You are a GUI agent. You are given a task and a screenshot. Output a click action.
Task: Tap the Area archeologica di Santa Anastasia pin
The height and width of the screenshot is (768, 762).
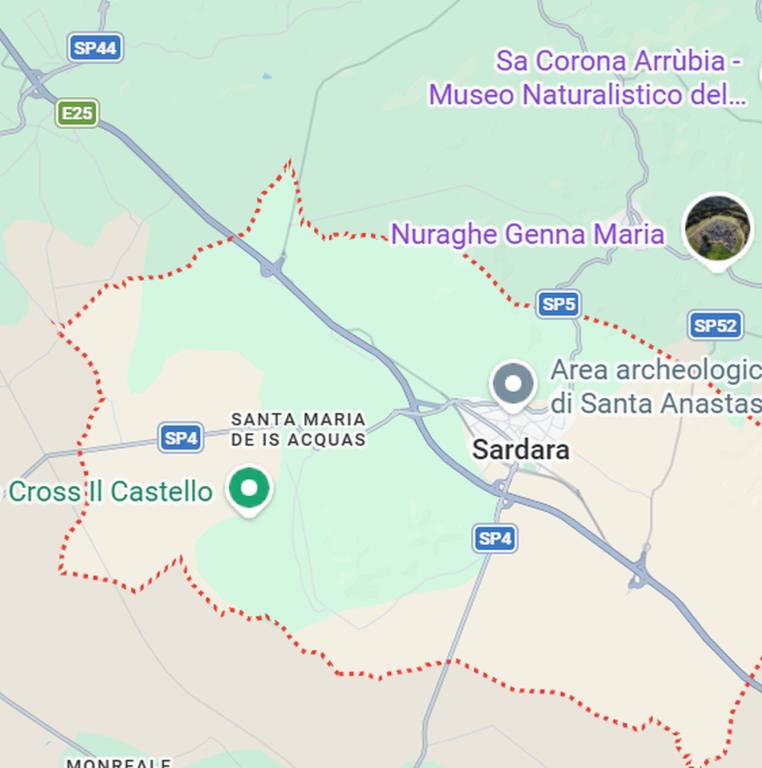[x=514, y=384]
